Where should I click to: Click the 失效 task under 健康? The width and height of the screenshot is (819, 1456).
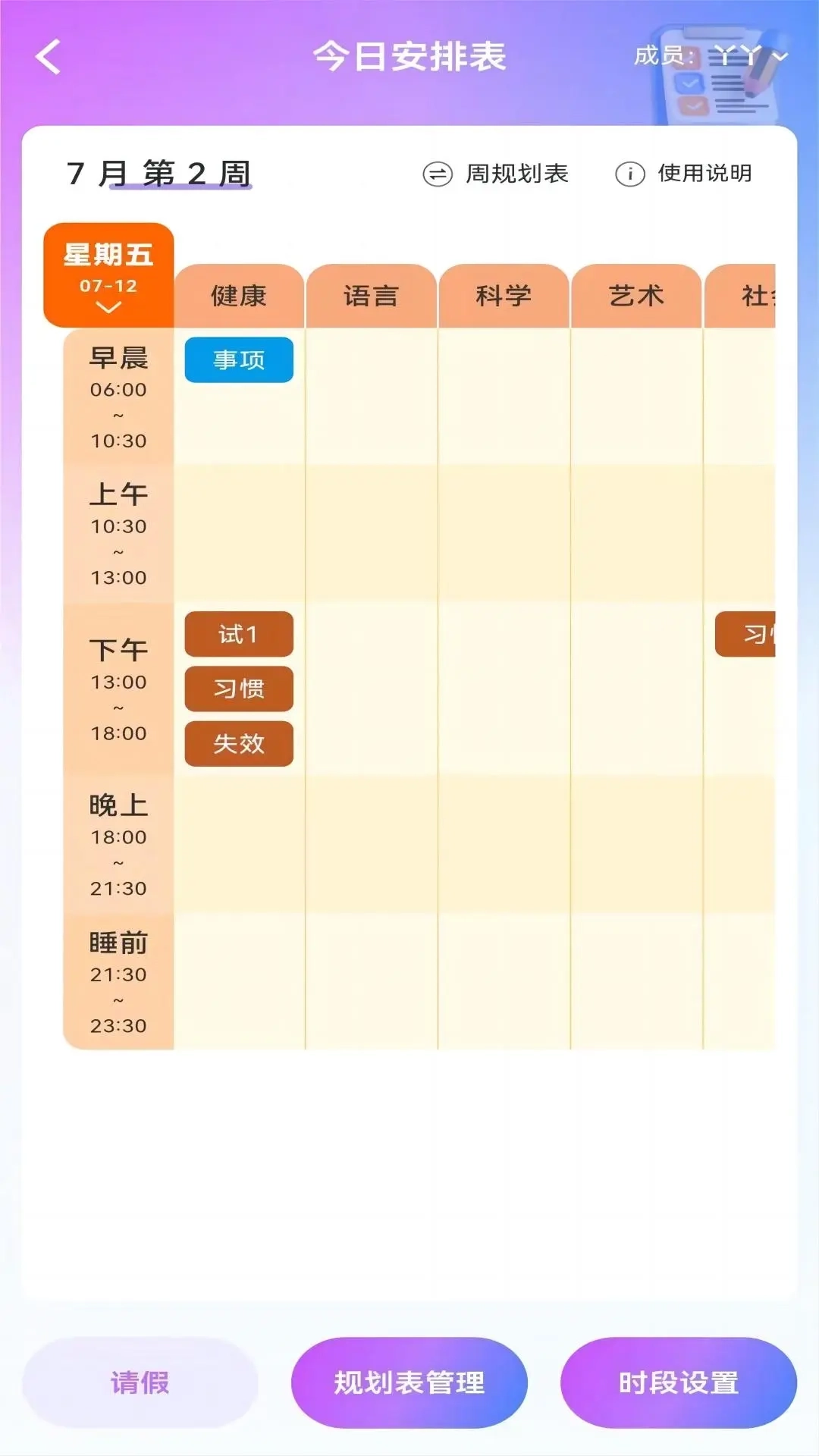pyautogui.click(x=238, y=744)
